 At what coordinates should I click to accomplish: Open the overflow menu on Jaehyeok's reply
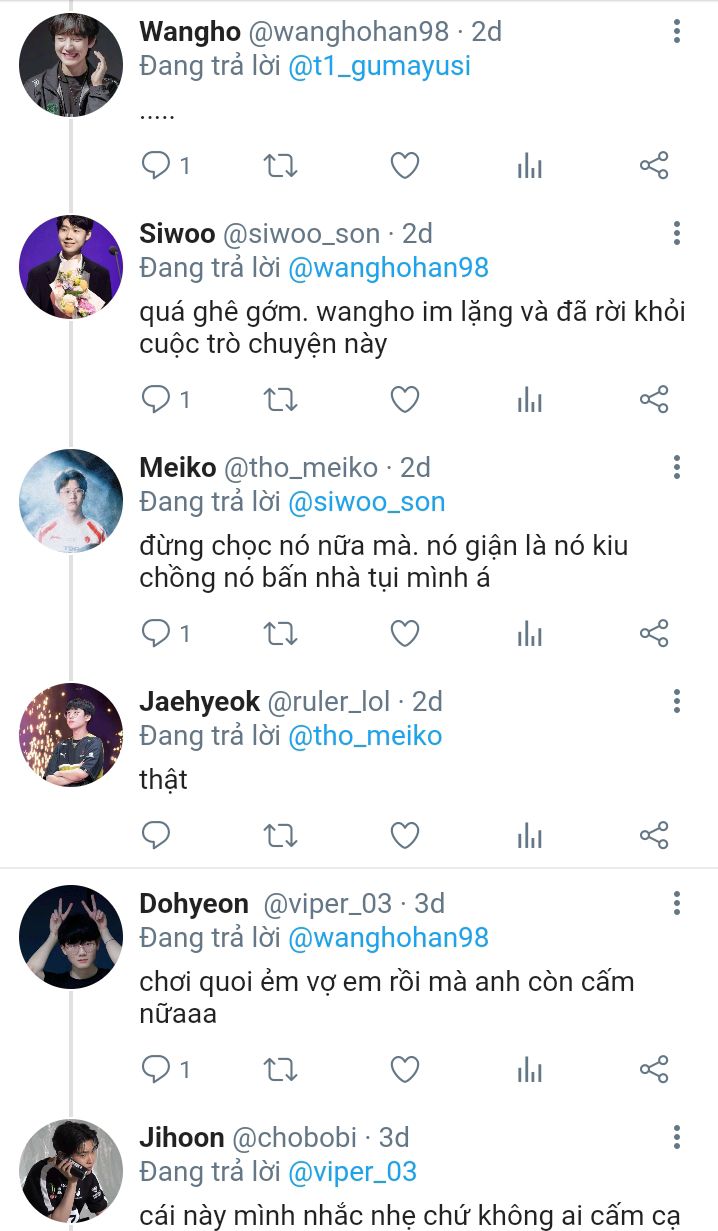pos(677,700)
